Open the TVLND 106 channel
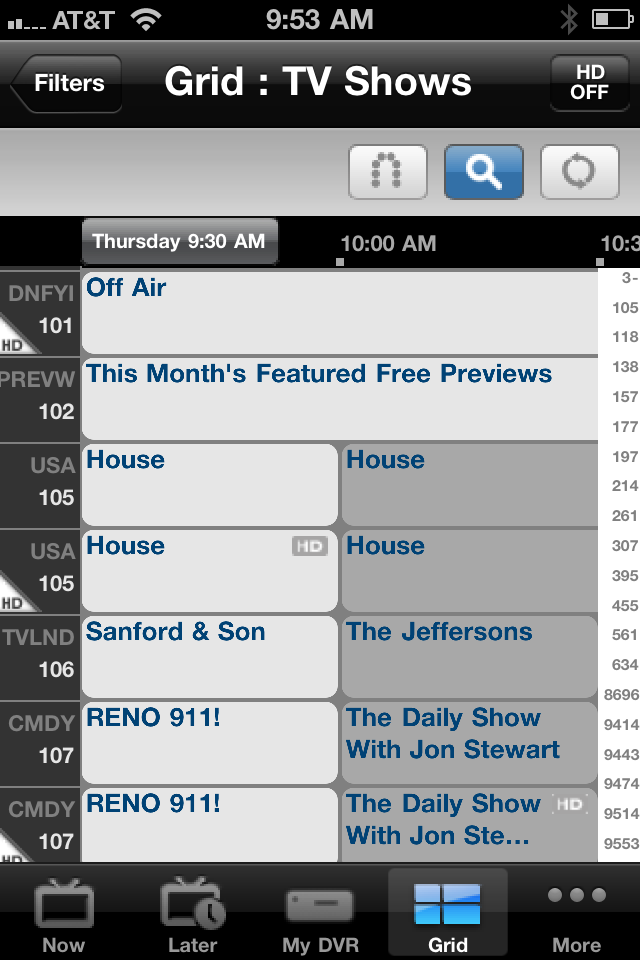The image size is (640, 960). pos(40,656)
